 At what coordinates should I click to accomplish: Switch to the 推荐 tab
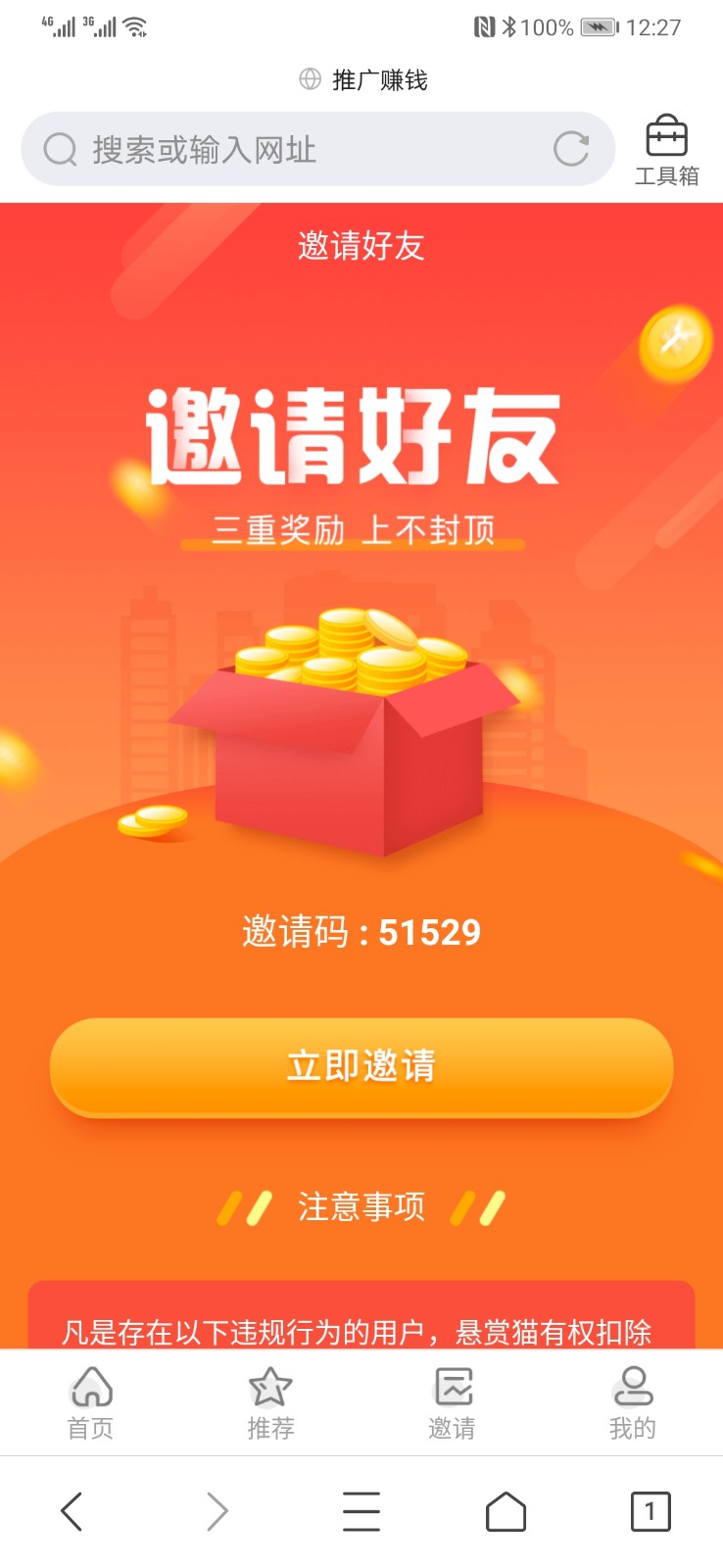click(x=270, y=1402)
